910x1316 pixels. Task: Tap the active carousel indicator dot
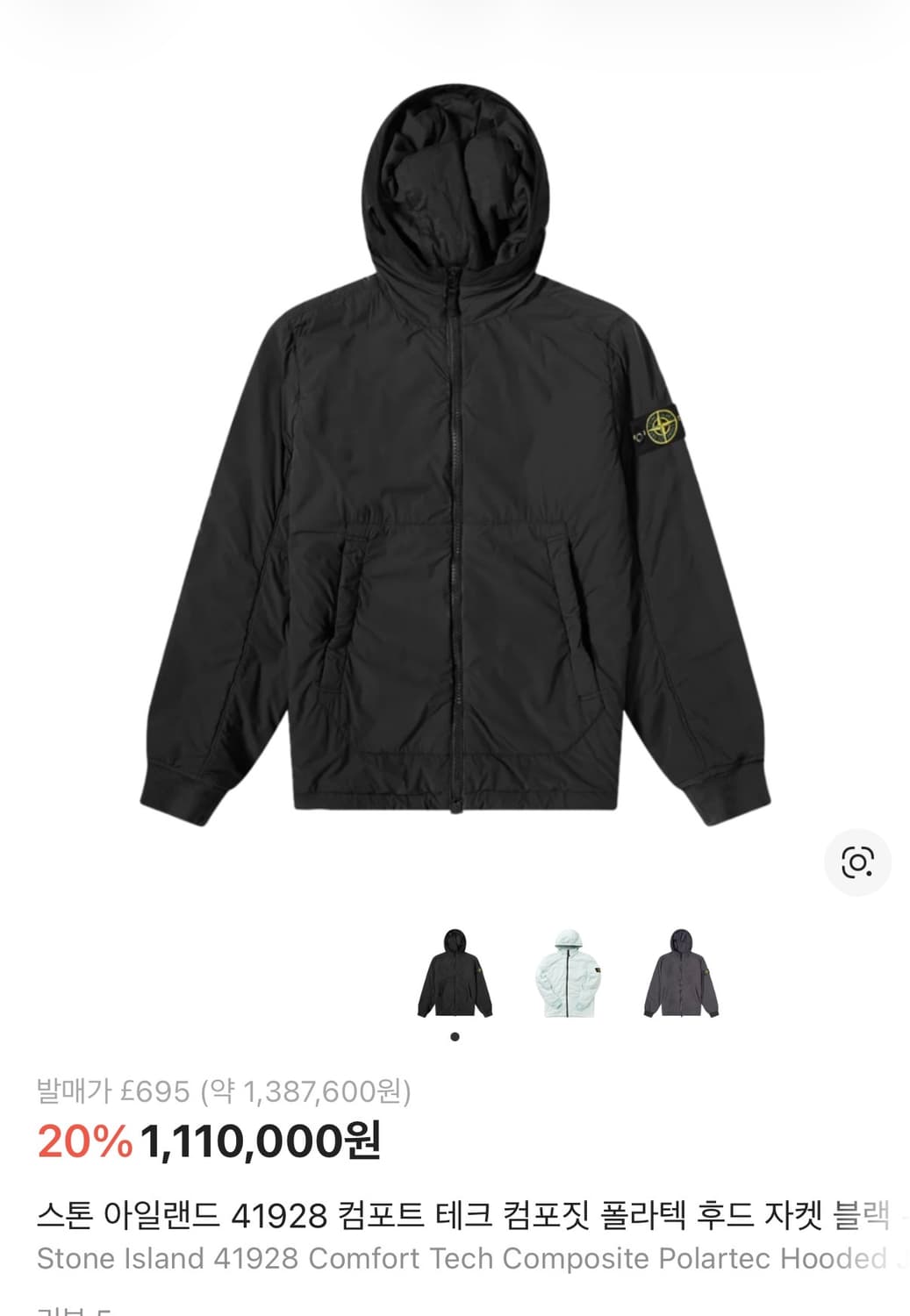click(455, 1036)
